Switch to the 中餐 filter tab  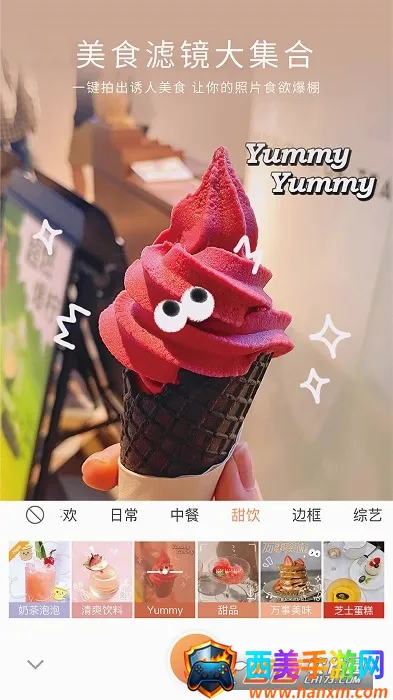[x=184, y=515]
